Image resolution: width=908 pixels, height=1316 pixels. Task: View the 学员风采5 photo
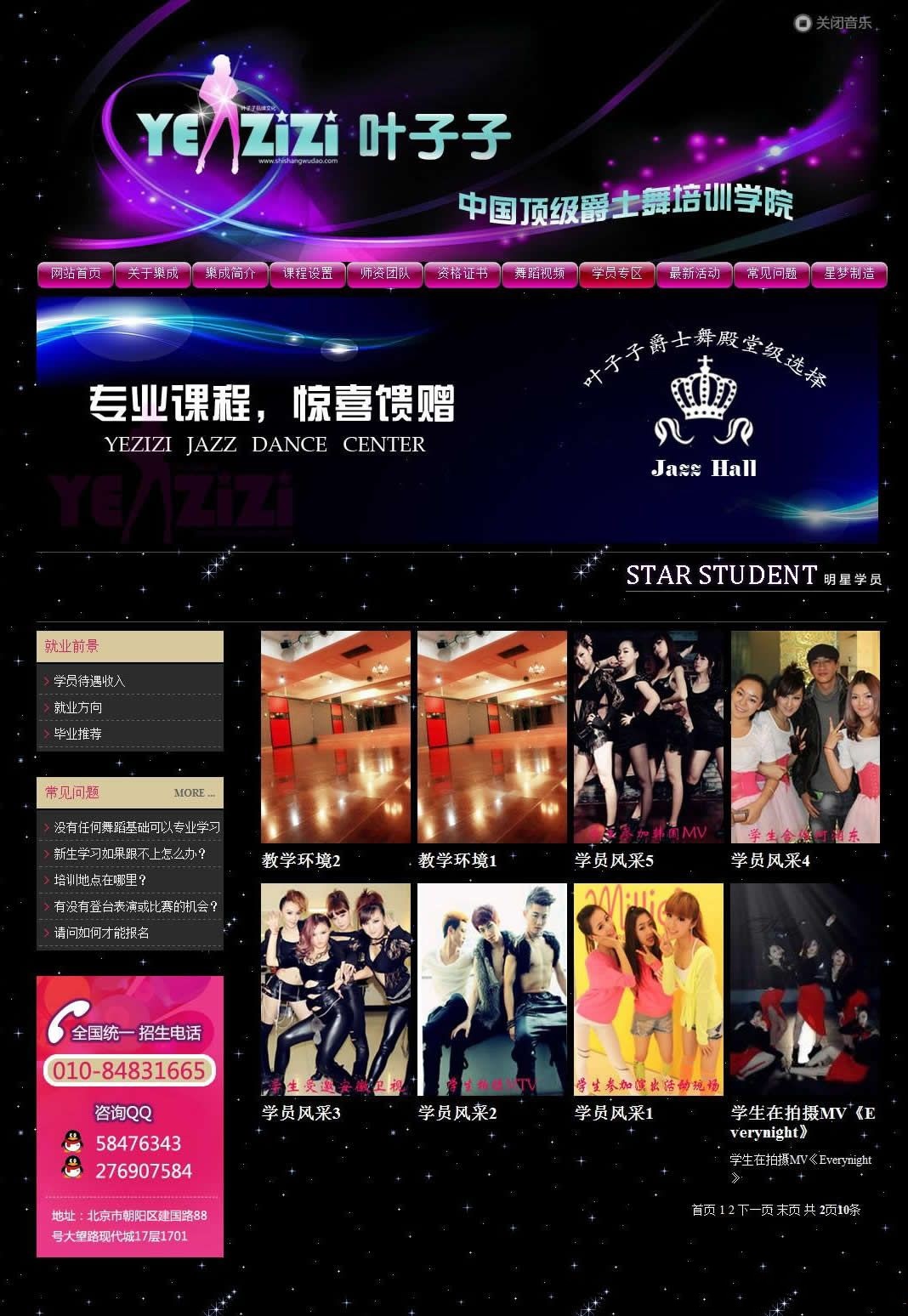pos(648,736)
